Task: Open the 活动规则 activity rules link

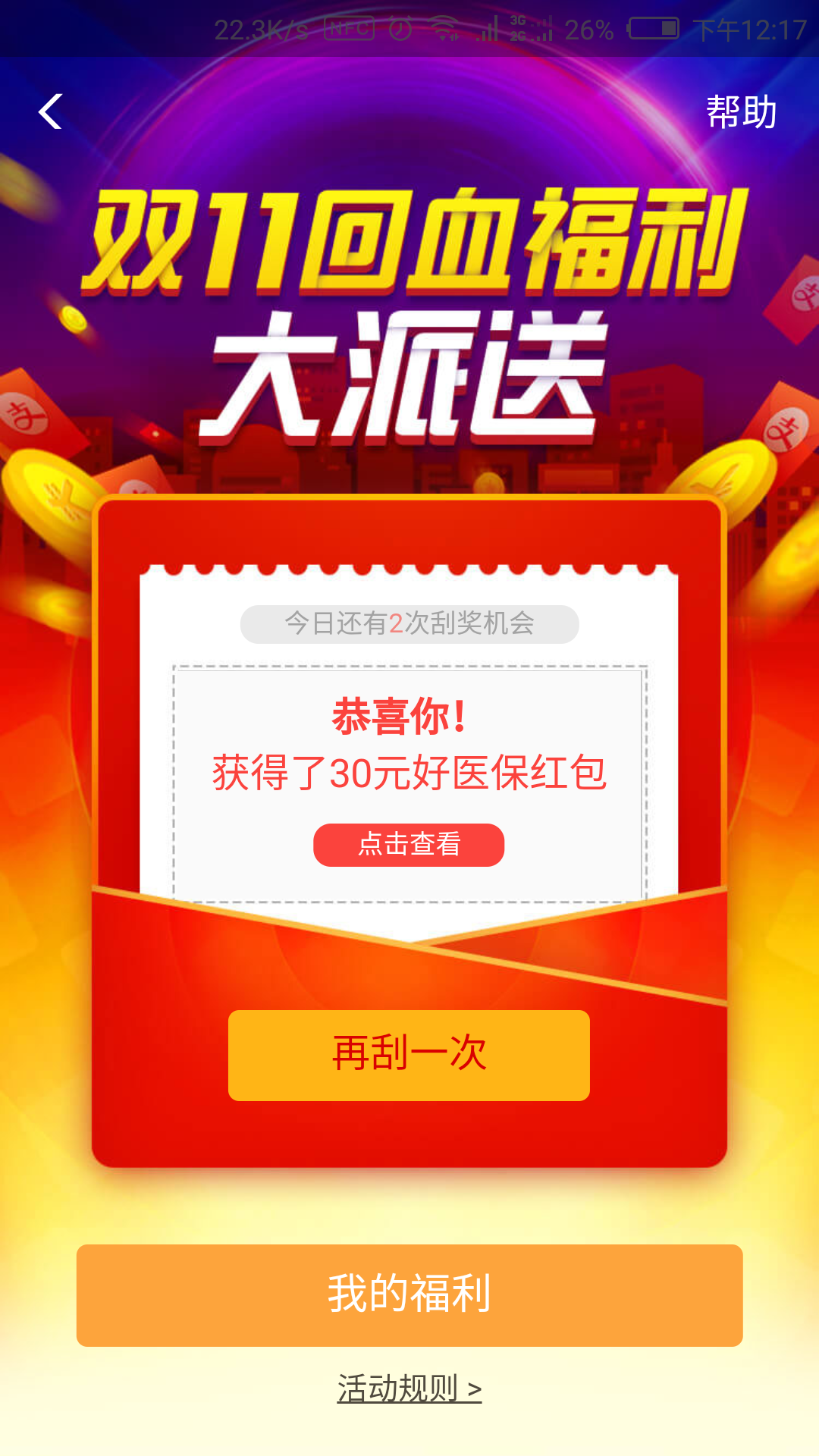Action: tap(409, 1389)
